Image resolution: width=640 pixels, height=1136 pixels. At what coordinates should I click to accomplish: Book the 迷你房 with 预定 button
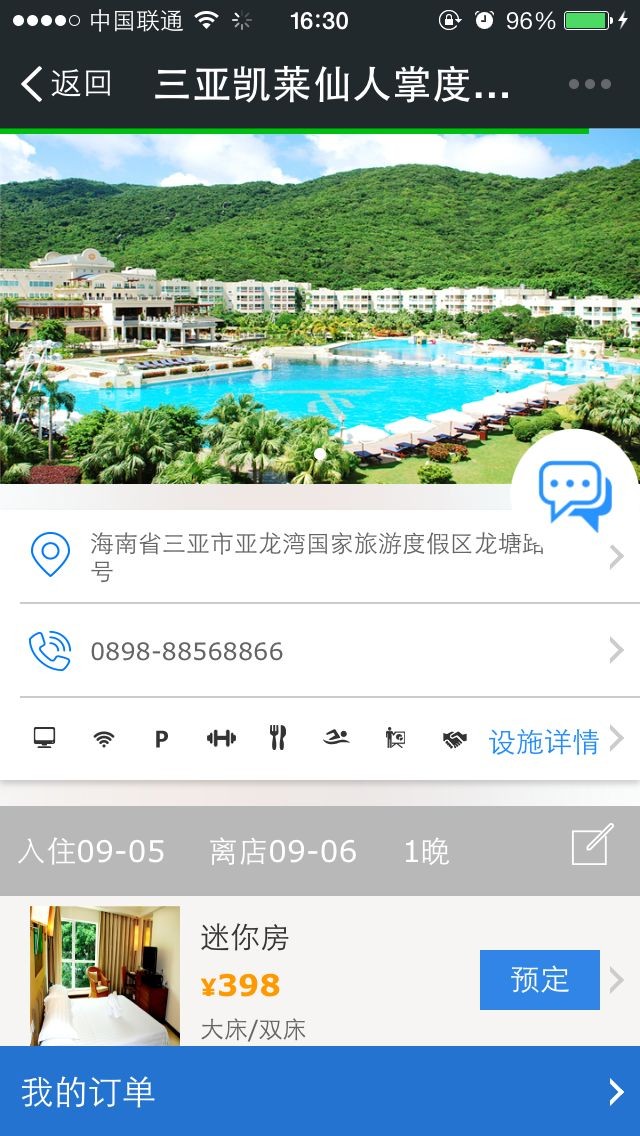coord(539,980)
